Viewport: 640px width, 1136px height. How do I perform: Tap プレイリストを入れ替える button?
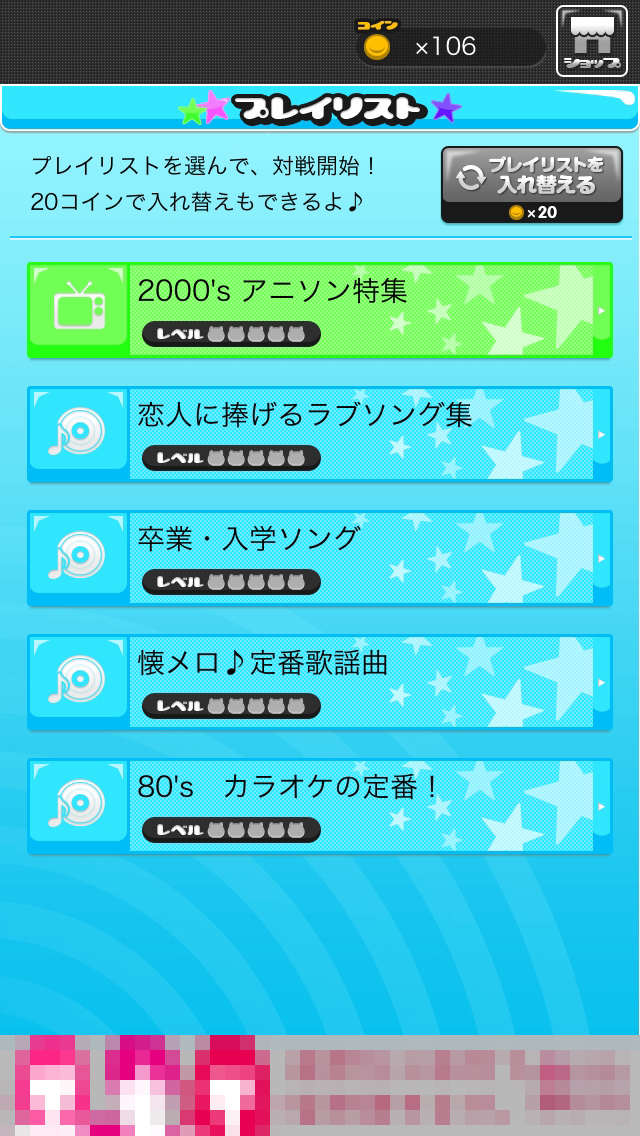point(531,184)
